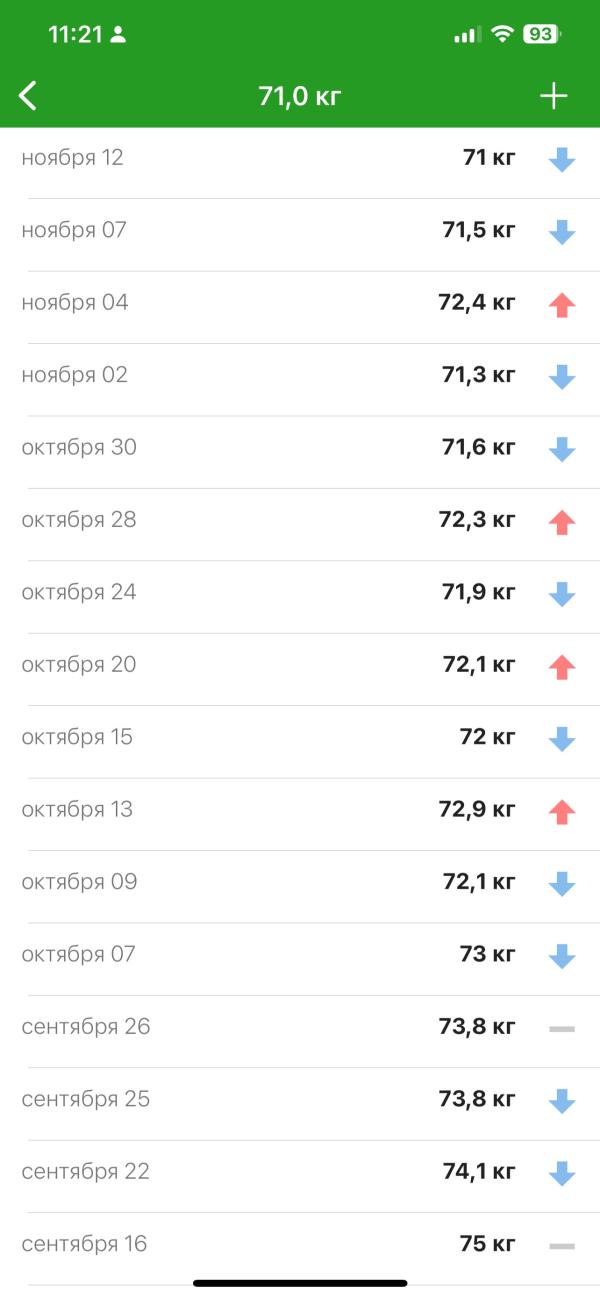Screen dimensions: 600x1297
Task: Open the октября 30 entry
Action: click(x=300, y=448)
